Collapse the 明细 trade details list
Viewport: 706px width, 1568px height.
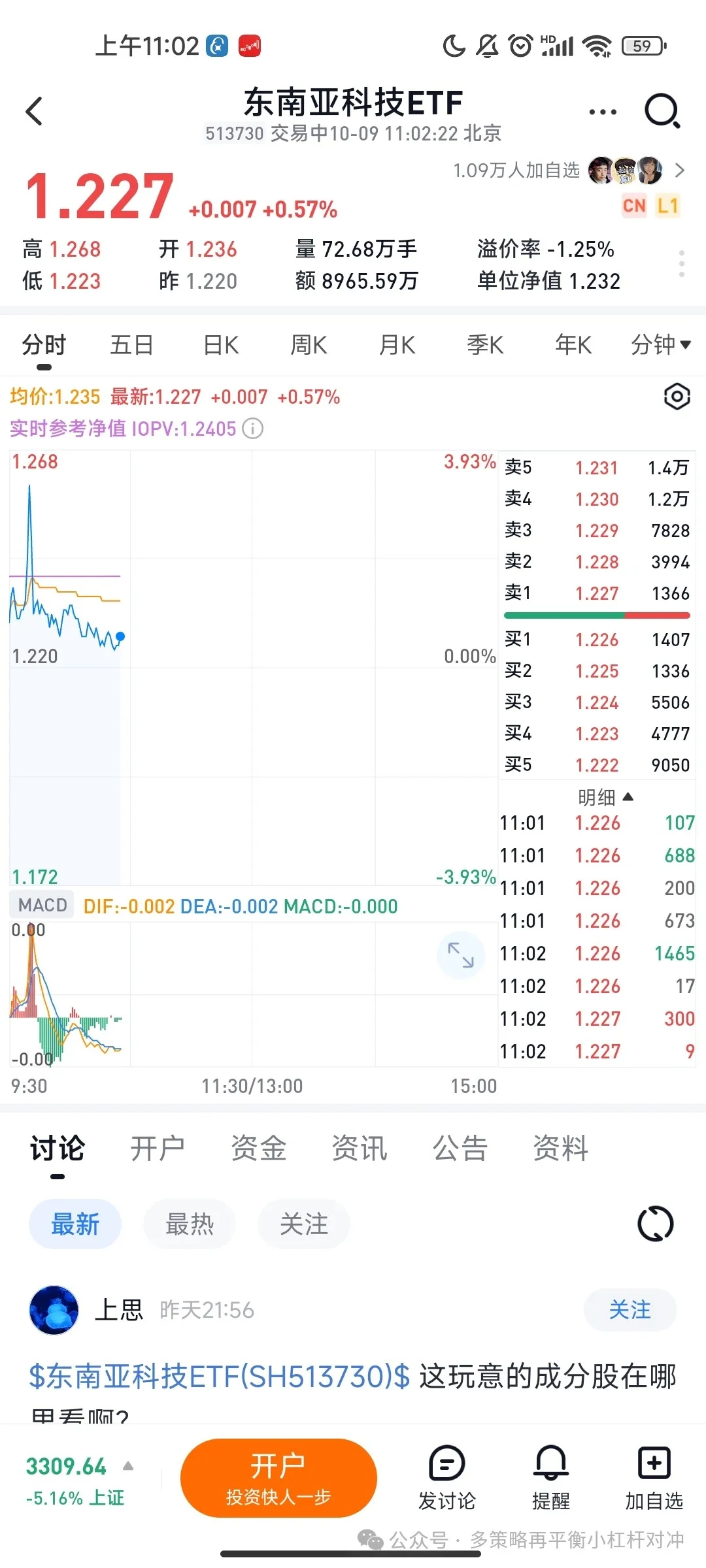[x=605, y=797]
